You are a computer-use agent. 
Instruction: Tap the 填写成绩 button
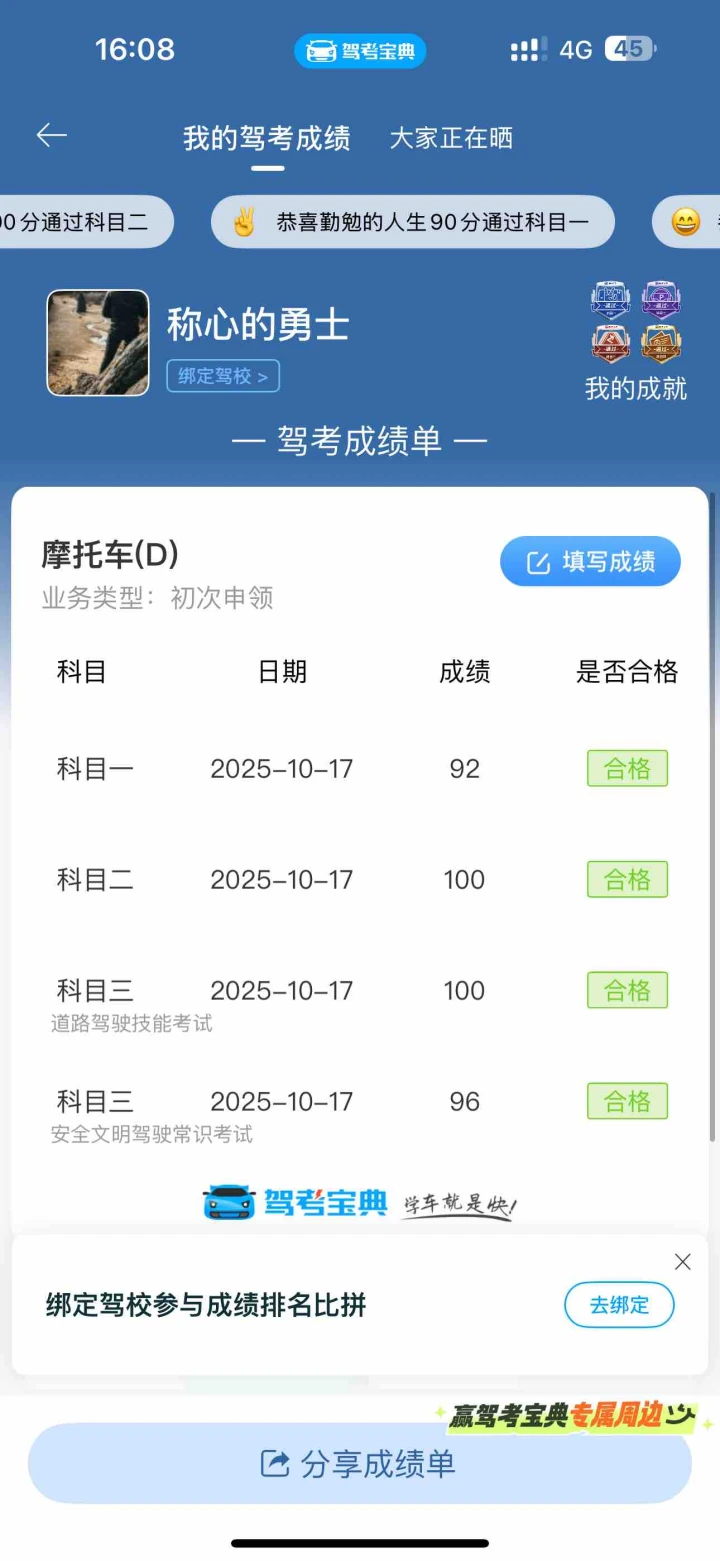coord(590,562)
